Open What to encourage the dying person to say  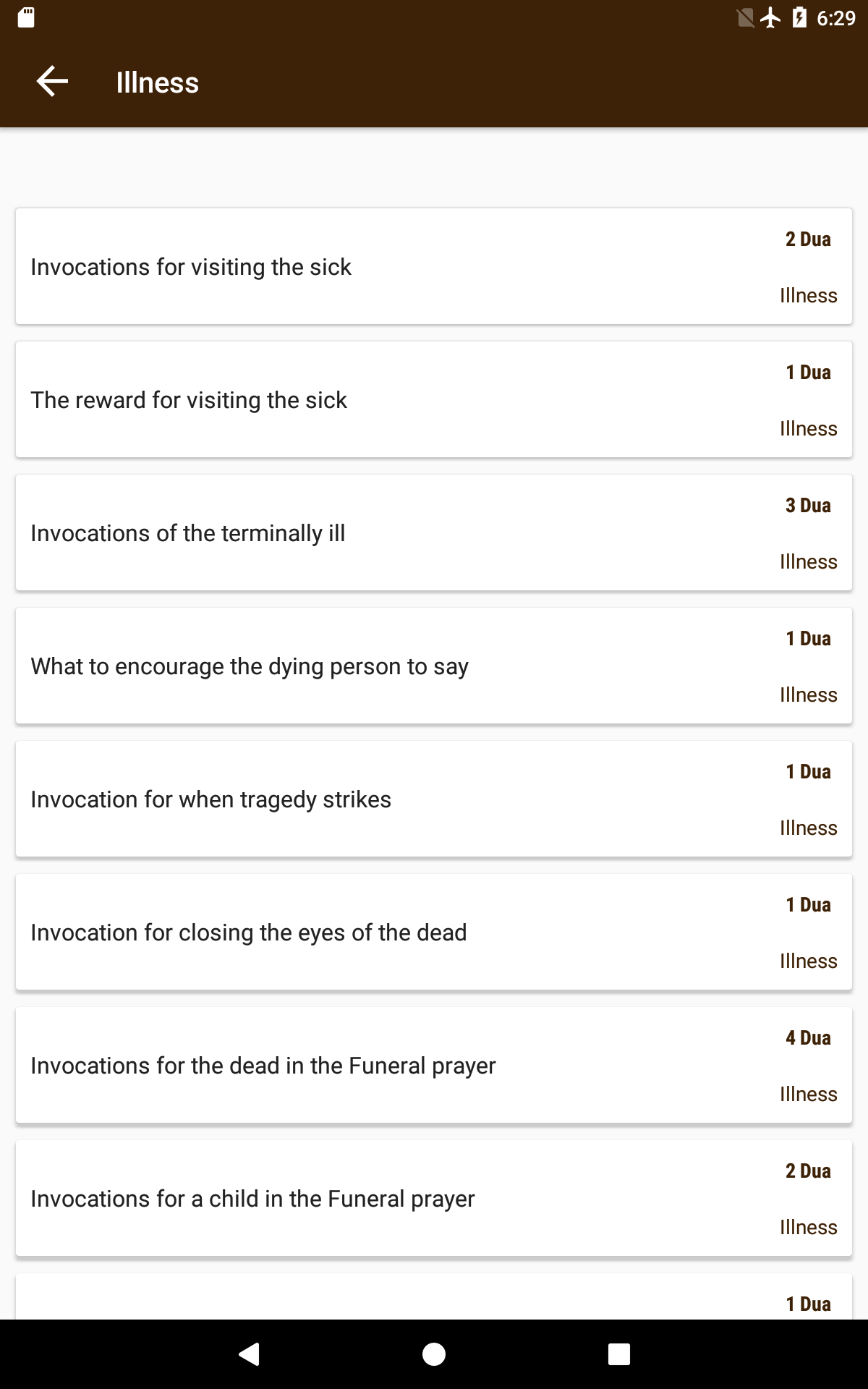tap(434, 666)
